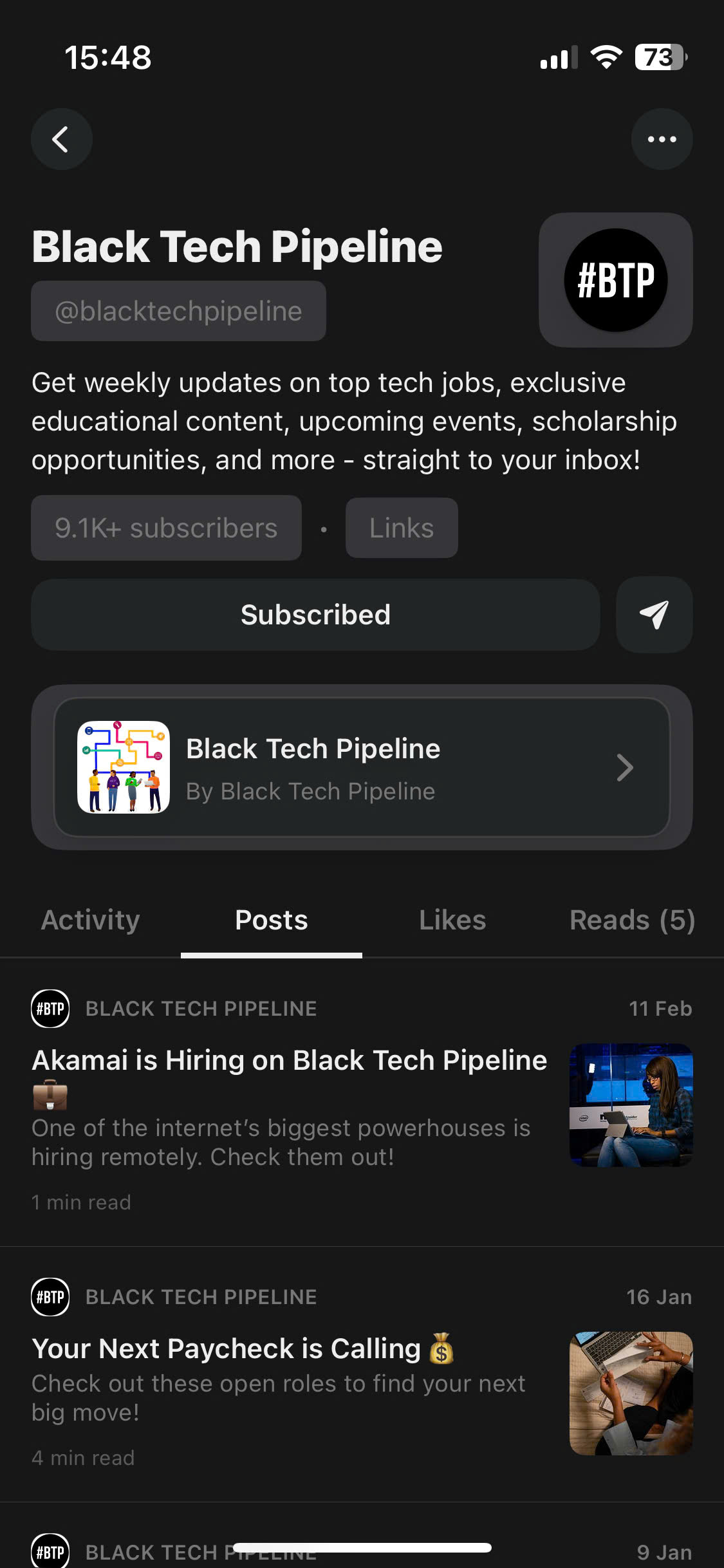The image size is (724, 1568).
Task: Open the Activity tab
Action: [x=89, y=920]
